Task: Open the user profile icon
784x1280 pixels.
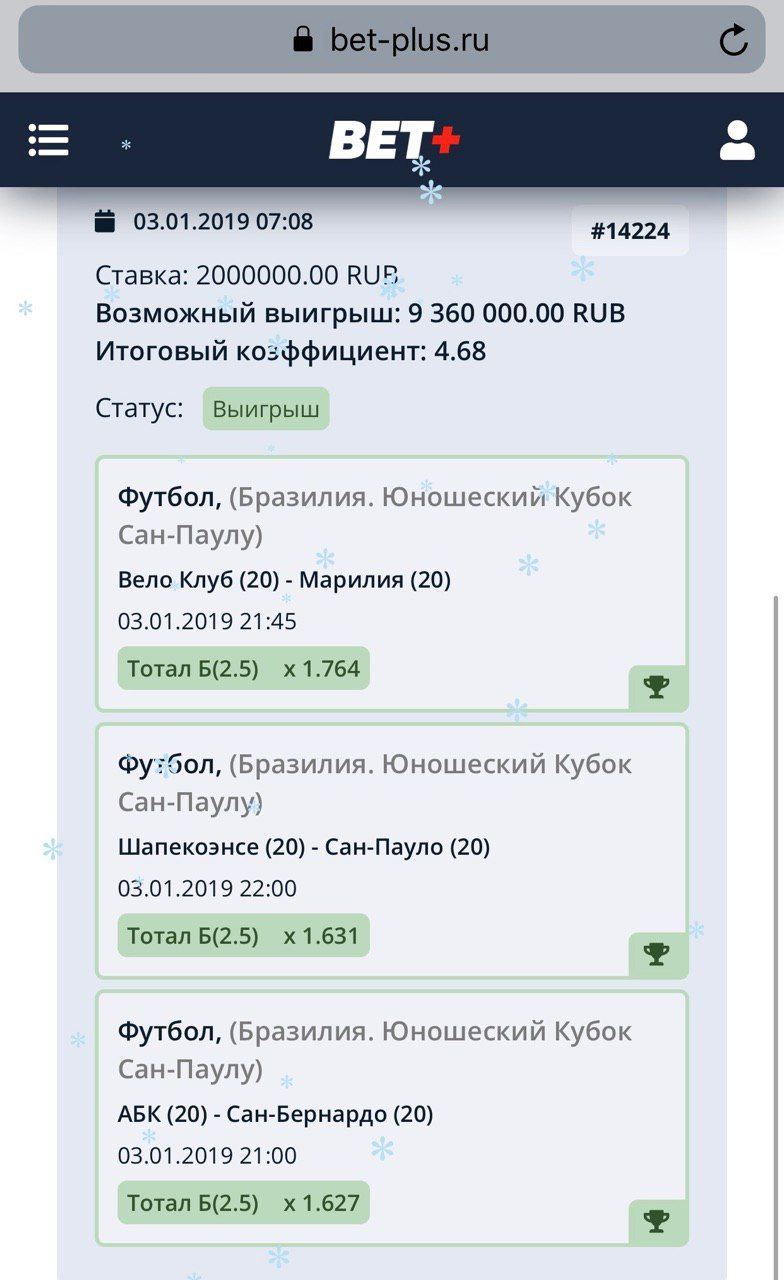Action: (737, 140)
